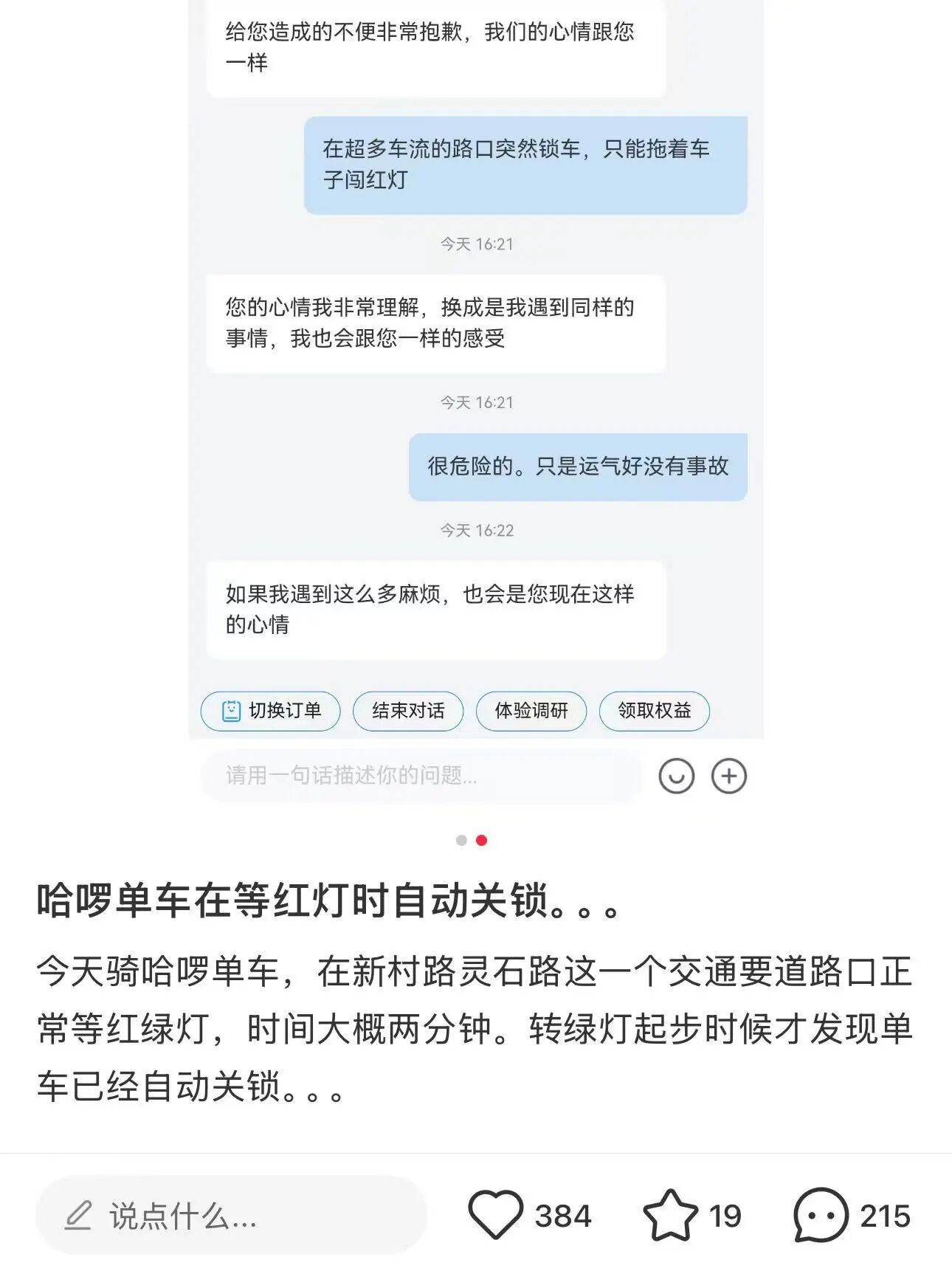Tap the 说点什么 comment input field
Screen dimensions: 952x1271
pos(231,1216)
